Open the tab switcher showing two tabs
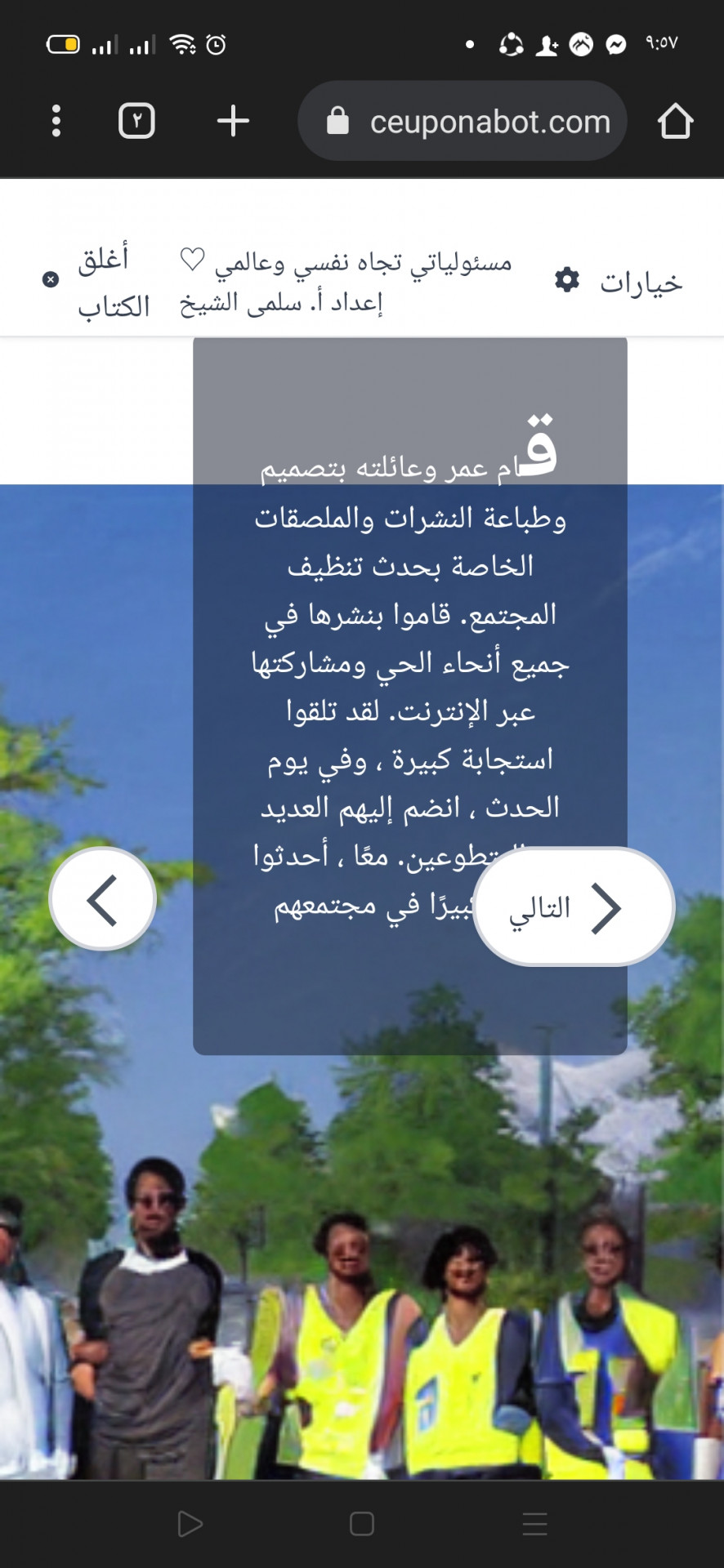724x1568 pixels. coord(136,121)
